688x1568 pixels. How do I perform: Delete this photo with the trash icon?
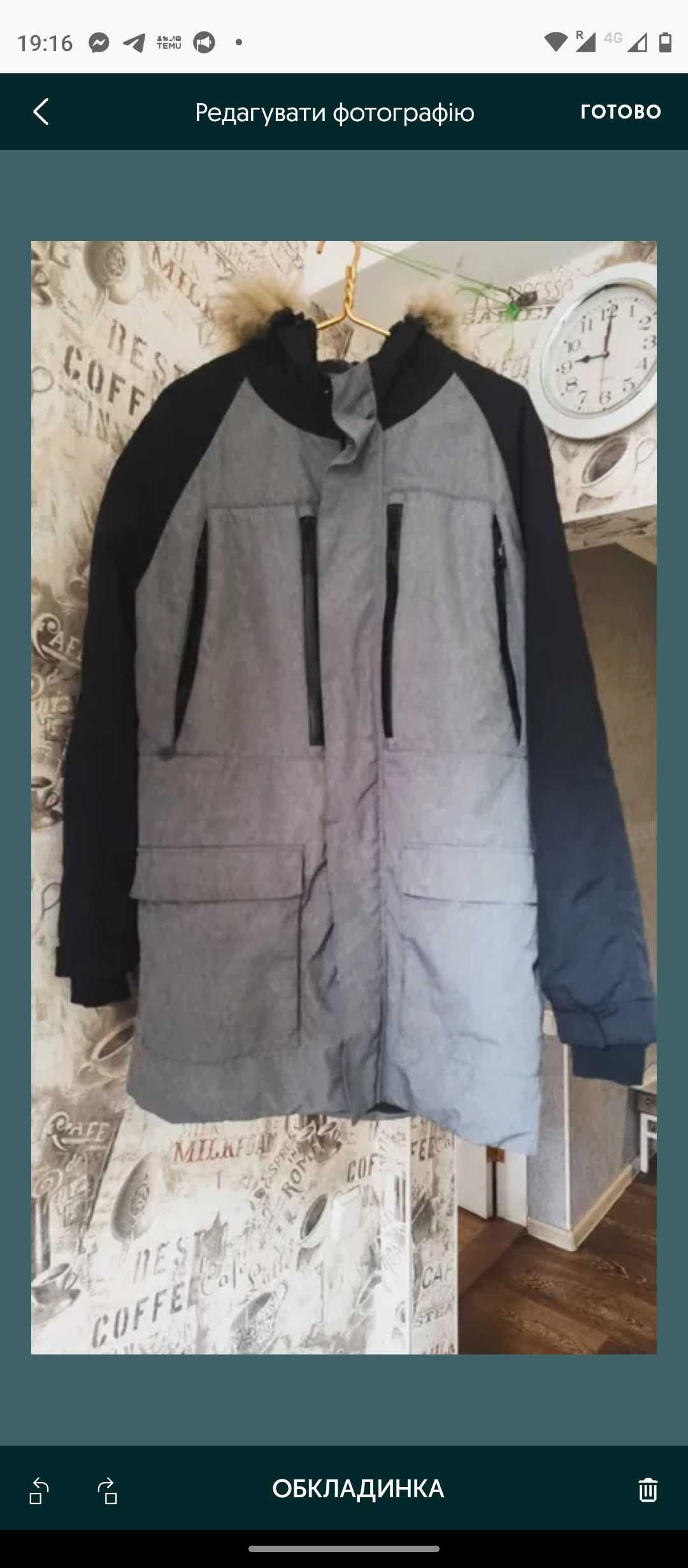pyautogui.click(x=648, y=1490)
